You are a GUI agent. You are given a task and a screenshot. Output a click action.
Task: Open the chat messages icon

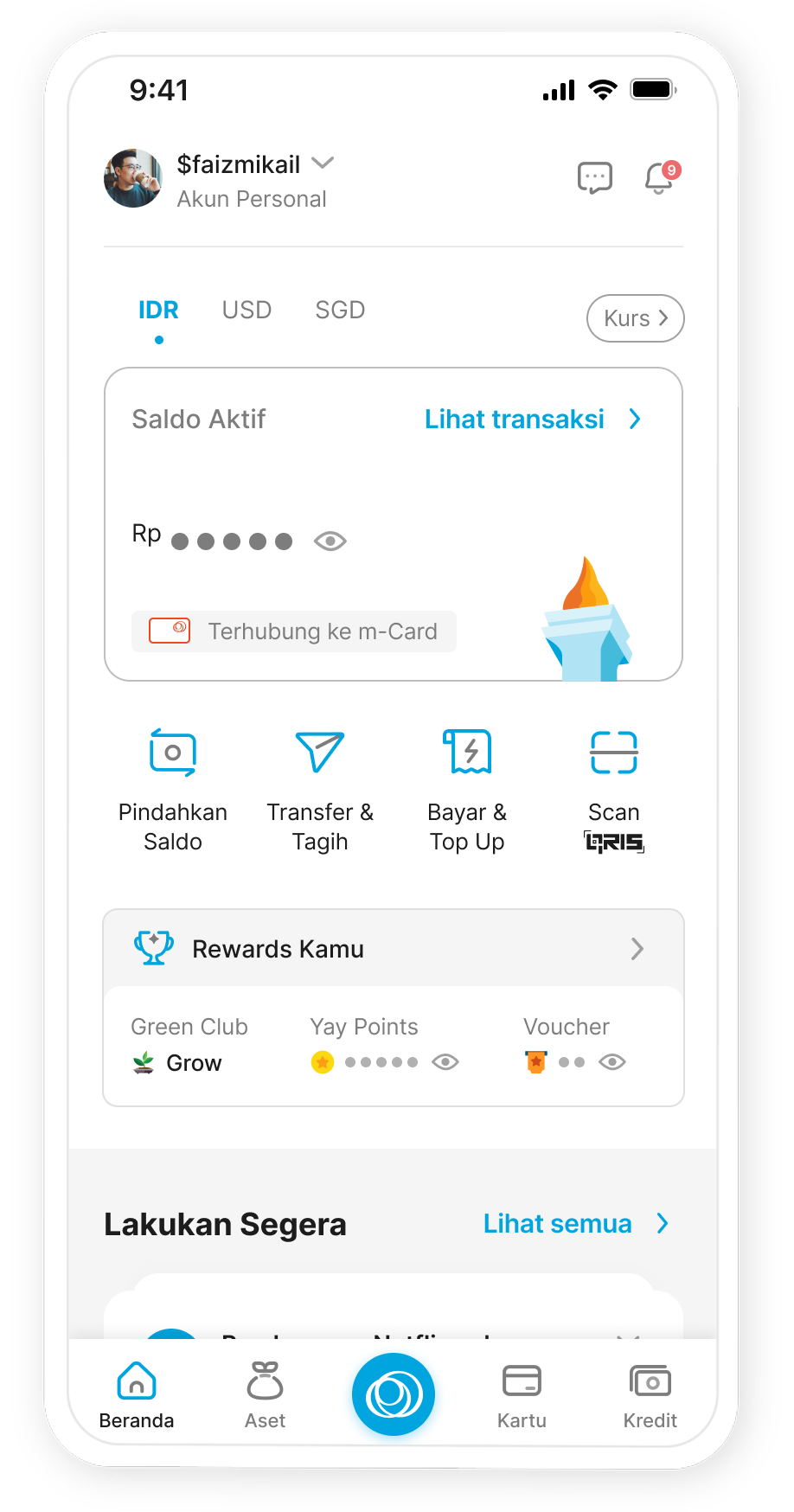click(594, 178)
